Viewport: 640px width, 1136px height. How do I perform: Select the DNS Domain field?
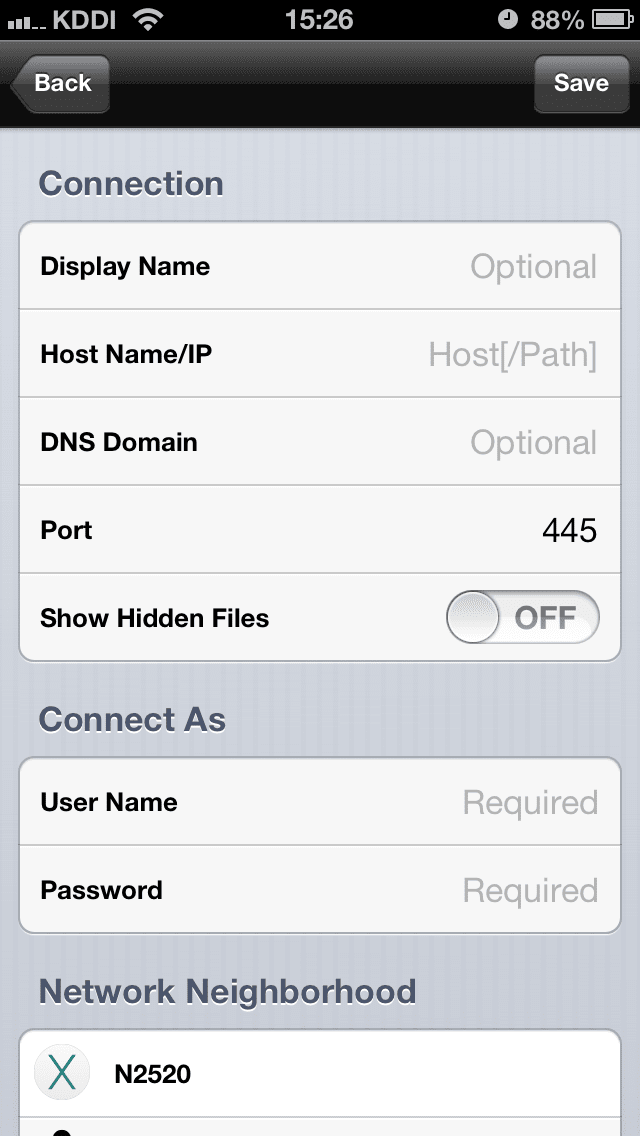pos(320,441)
